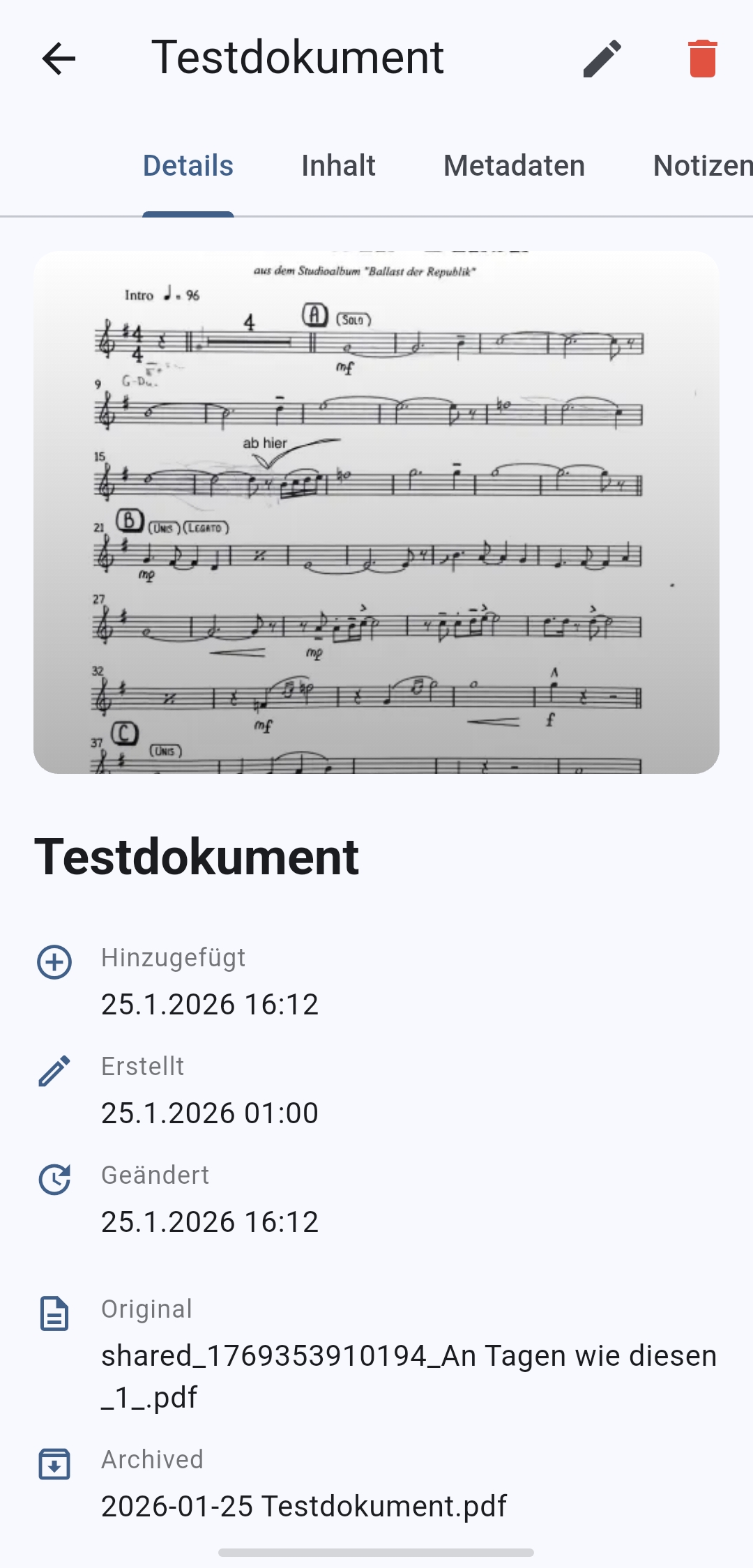The height and width of the screenshot is (1568, 753).
Task: Delete document via red trash icon
Action: tap(702, 58)
